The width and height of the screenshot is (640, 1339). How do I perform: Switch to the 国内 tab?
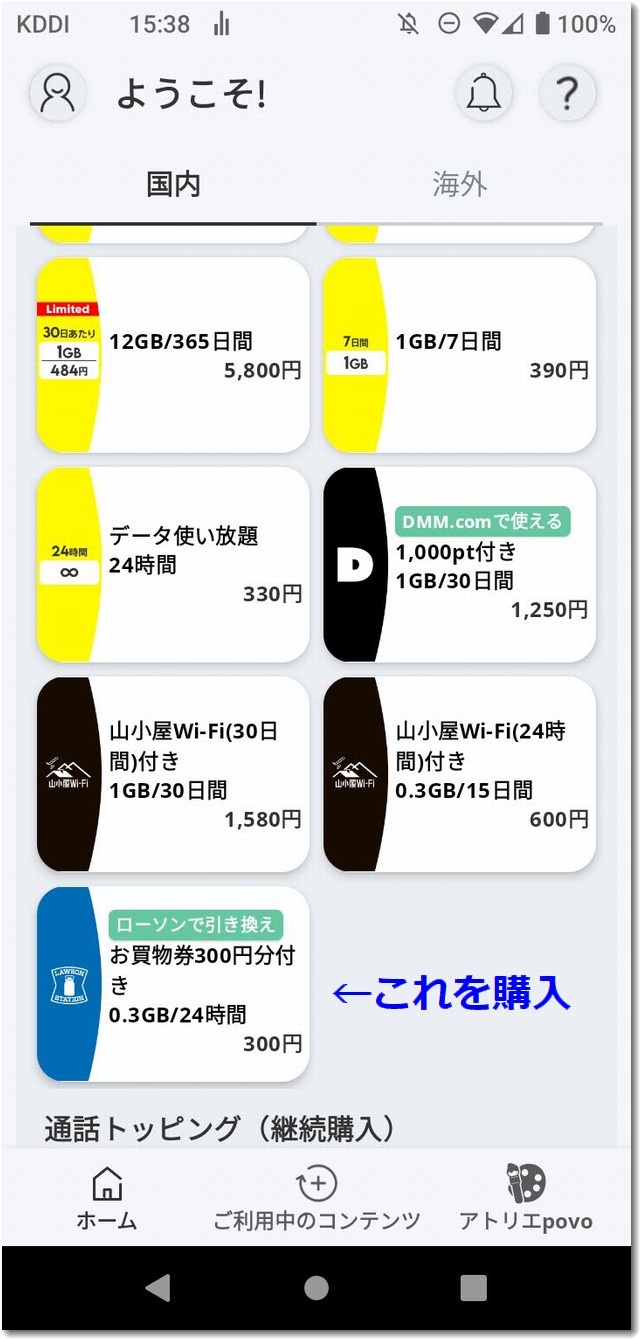pyautogui.click(x=173, y=185)
